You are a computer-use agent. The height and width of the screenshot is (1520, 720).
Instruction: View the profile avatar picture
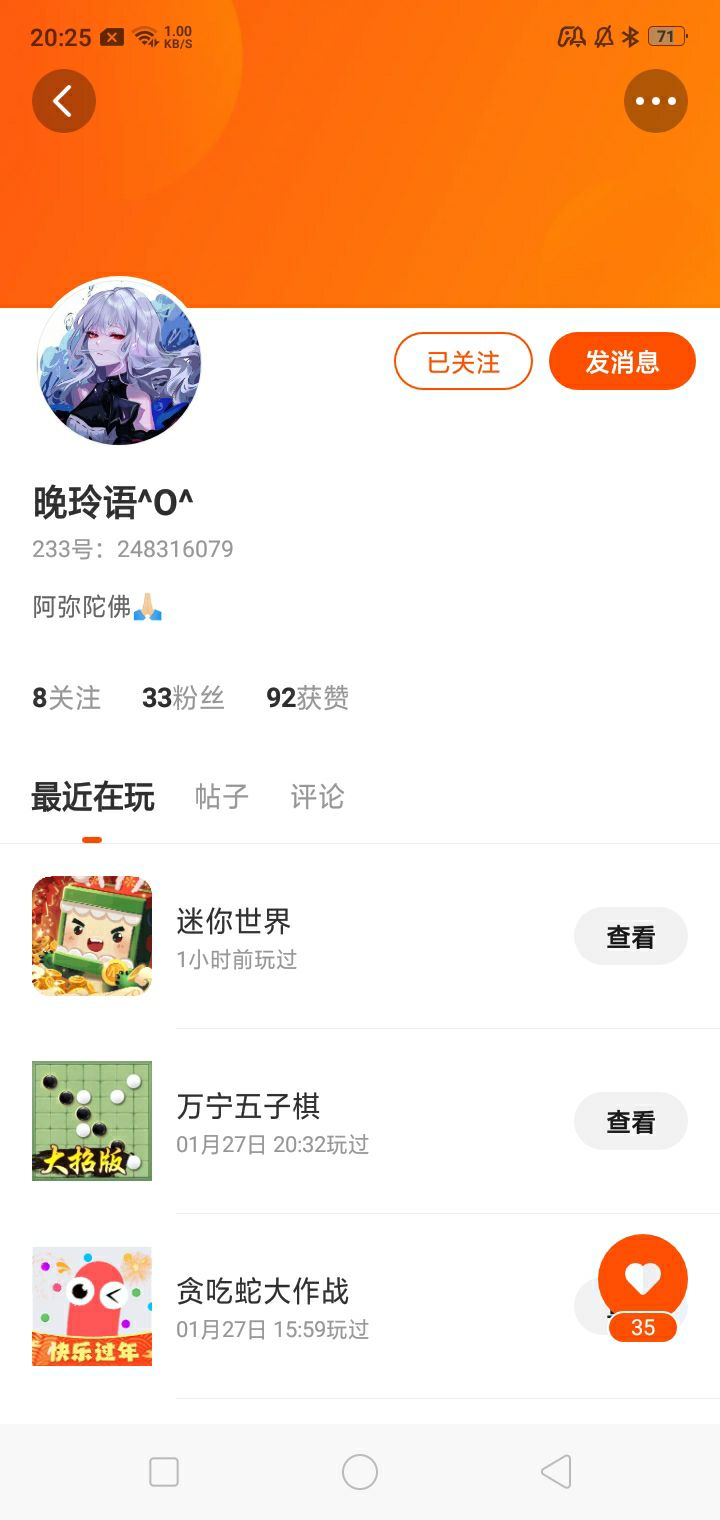click(119, 361)
